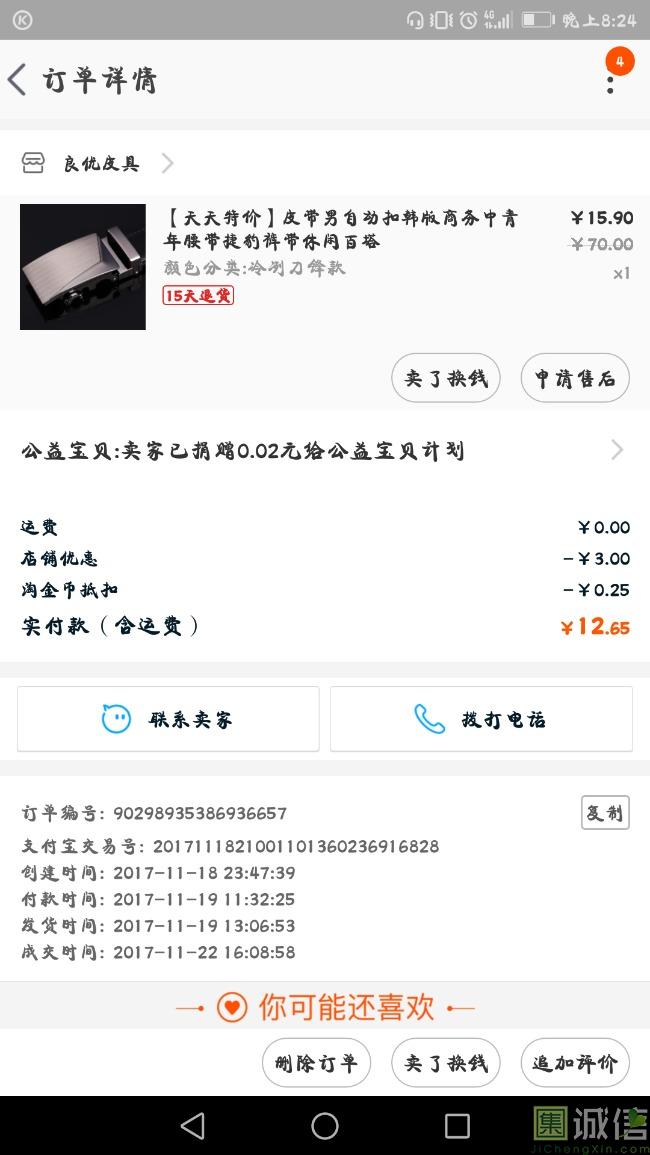Copy the order number with 复制

[605, 812]
